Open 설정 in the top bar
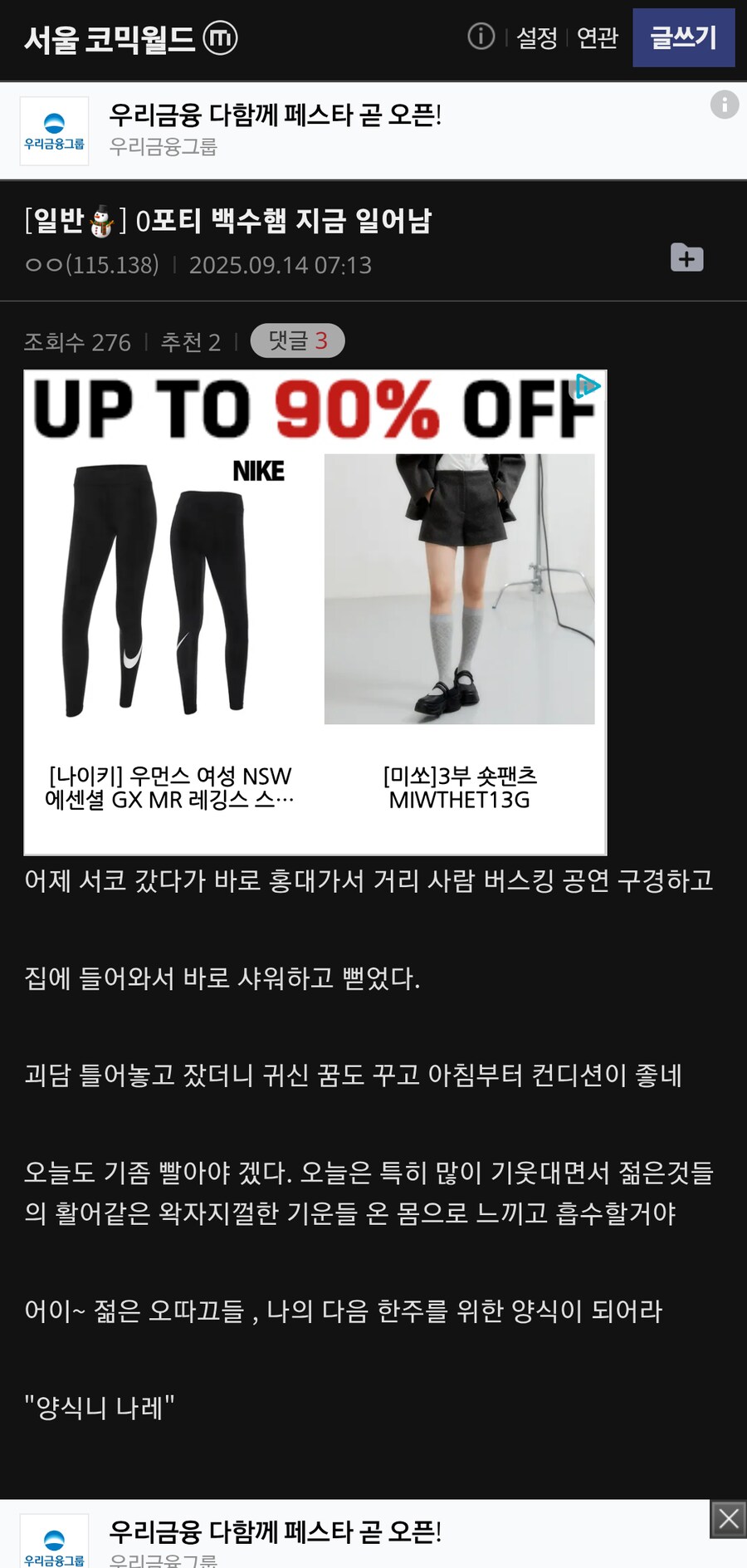This screenshot has height=1568, width=747. pyautogui.click(x=536, y=37)
